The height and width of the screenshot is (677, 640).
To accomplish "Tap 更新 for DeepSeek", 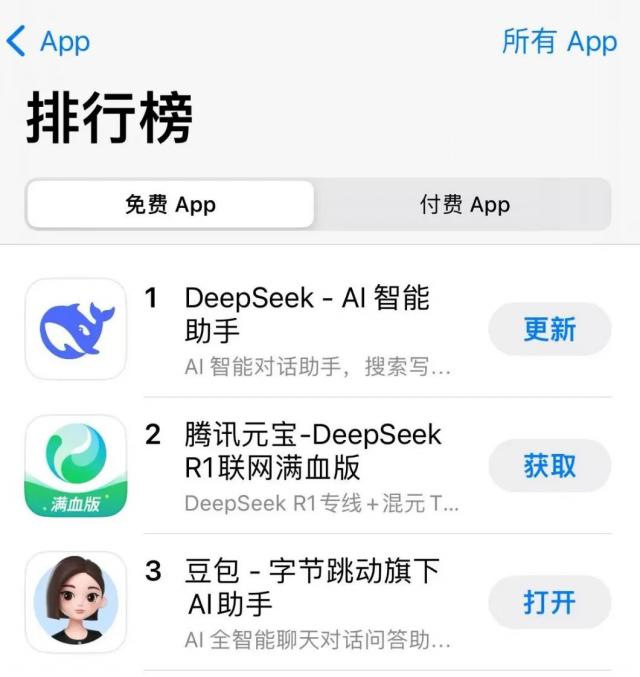I will pyautogui.click(x=549, y=329).
